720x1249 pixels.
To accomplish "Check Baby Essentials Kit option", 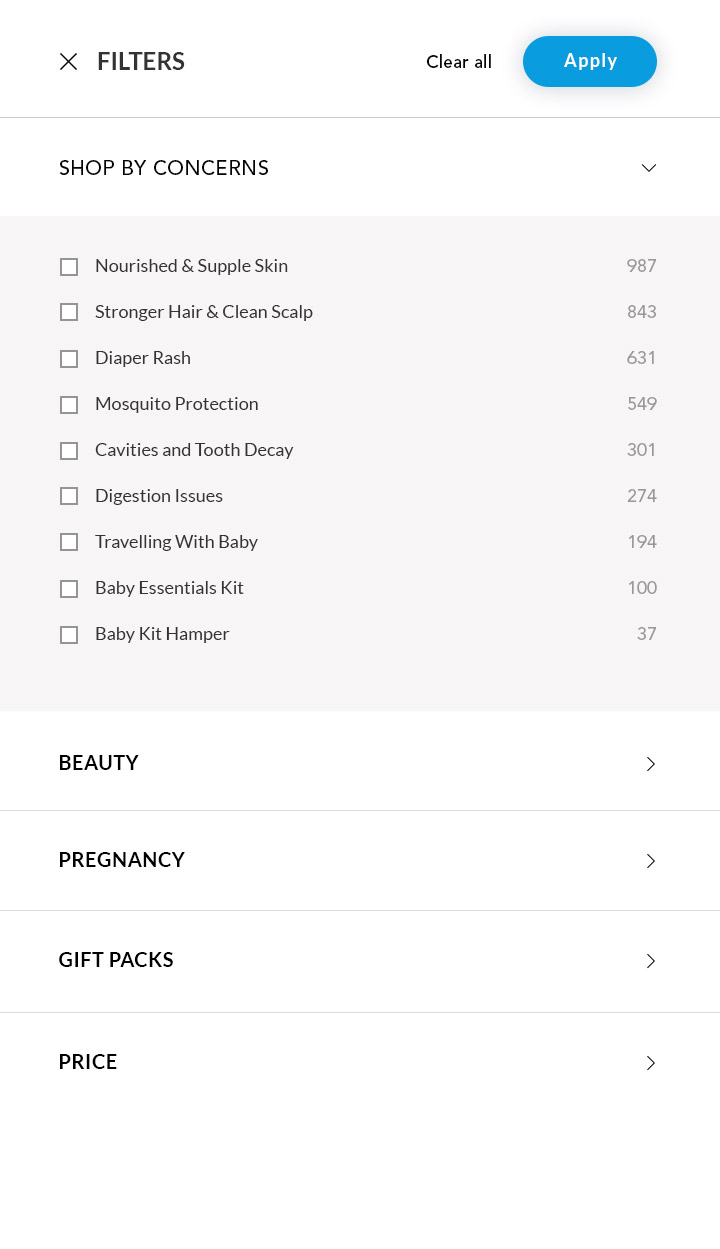I will (x=69, y=589).
